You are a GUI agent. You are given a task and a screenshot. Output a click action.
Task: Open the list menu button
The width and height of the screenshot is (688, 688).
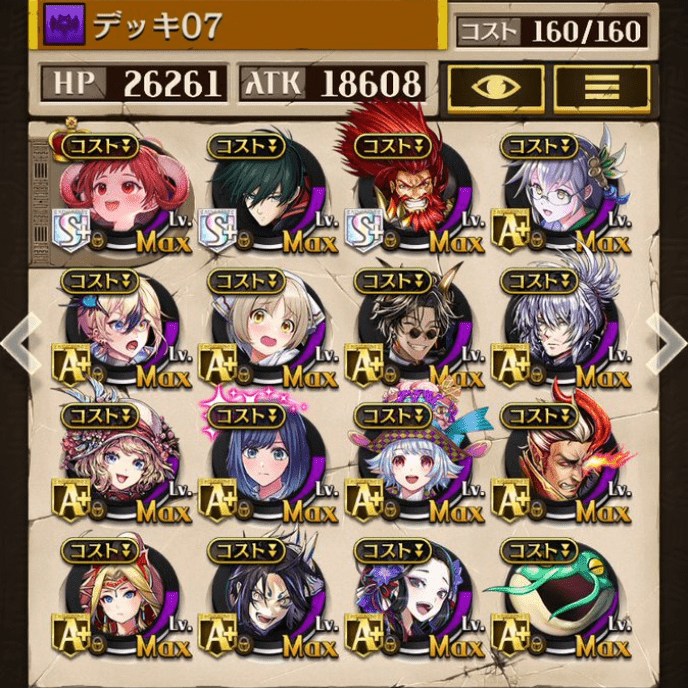coord(601,87)
